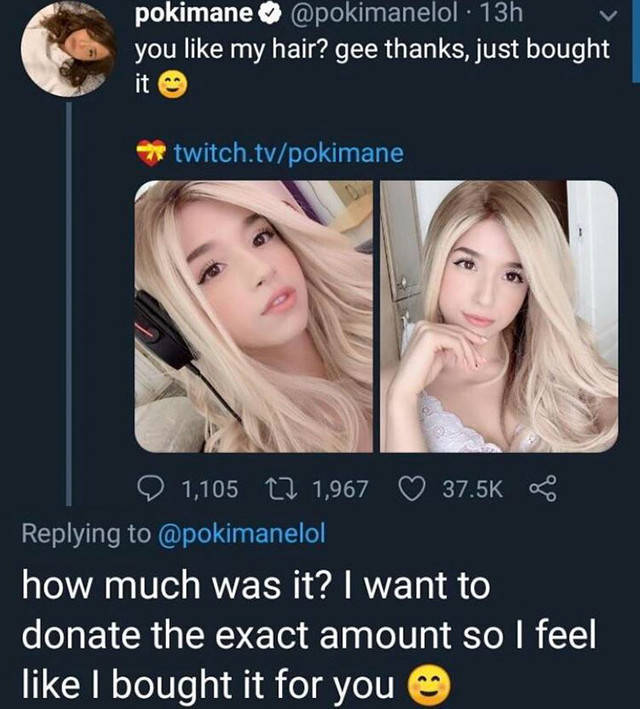640x709 pixels.
Task: Open pokimane's profile picture
Action: [68, 49]
